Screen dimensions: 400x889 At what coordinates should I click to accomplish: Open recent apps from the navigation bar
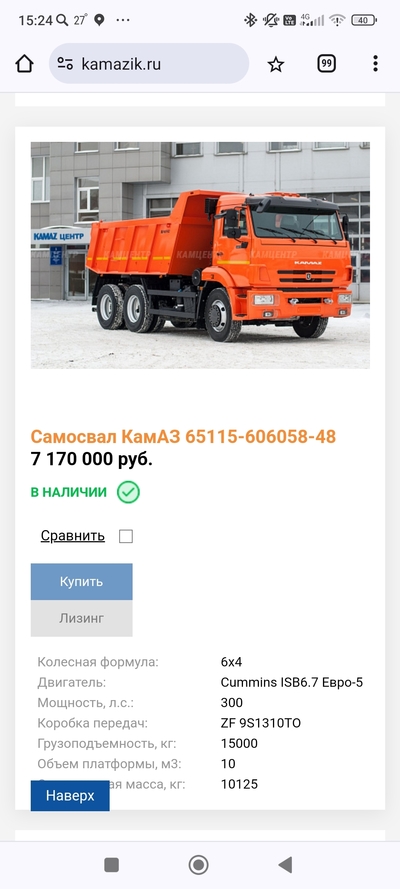[x=112, y=865]
